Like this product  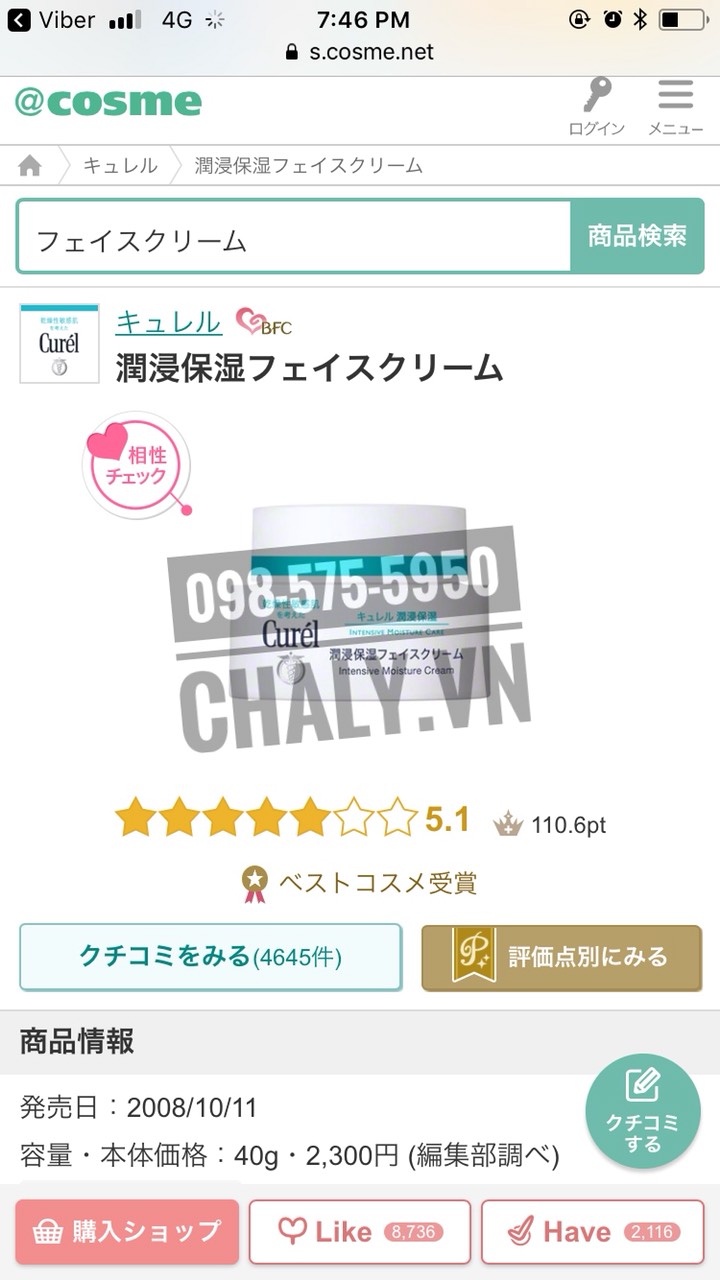pos(360,1232)
